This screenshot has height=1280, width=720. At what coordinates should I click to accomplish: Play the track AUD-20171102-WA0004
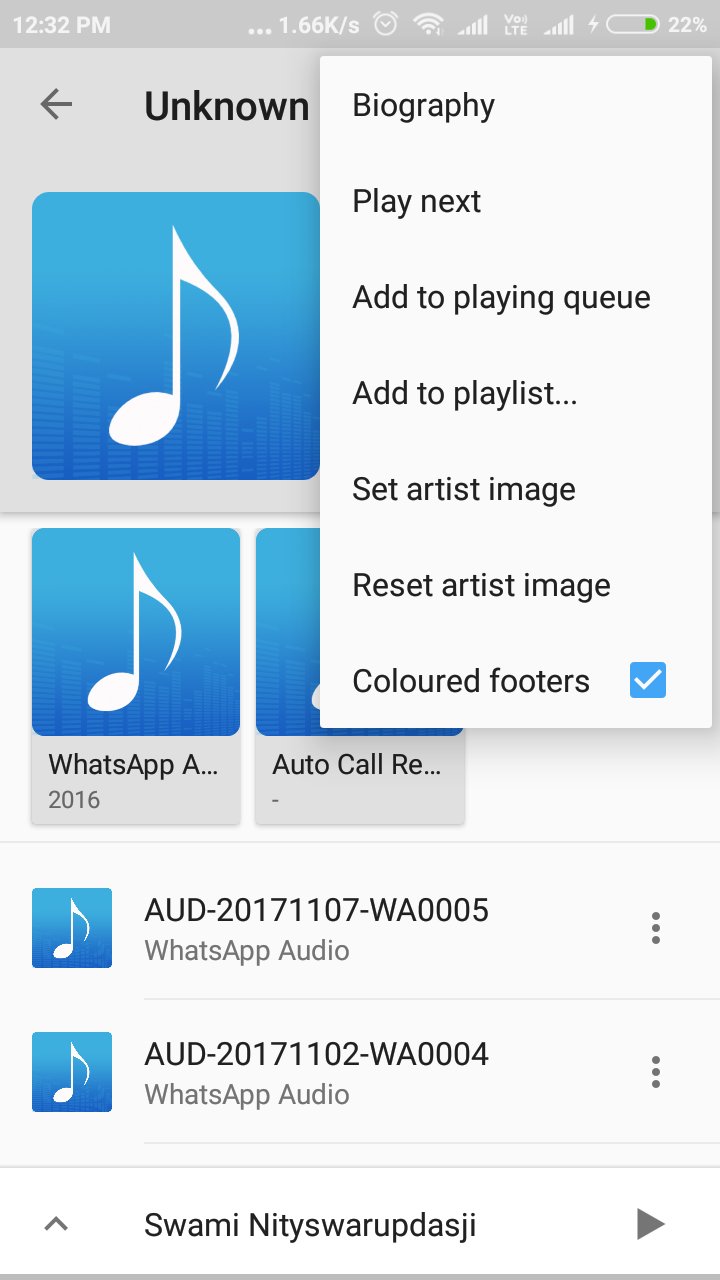coord(316,1071)
